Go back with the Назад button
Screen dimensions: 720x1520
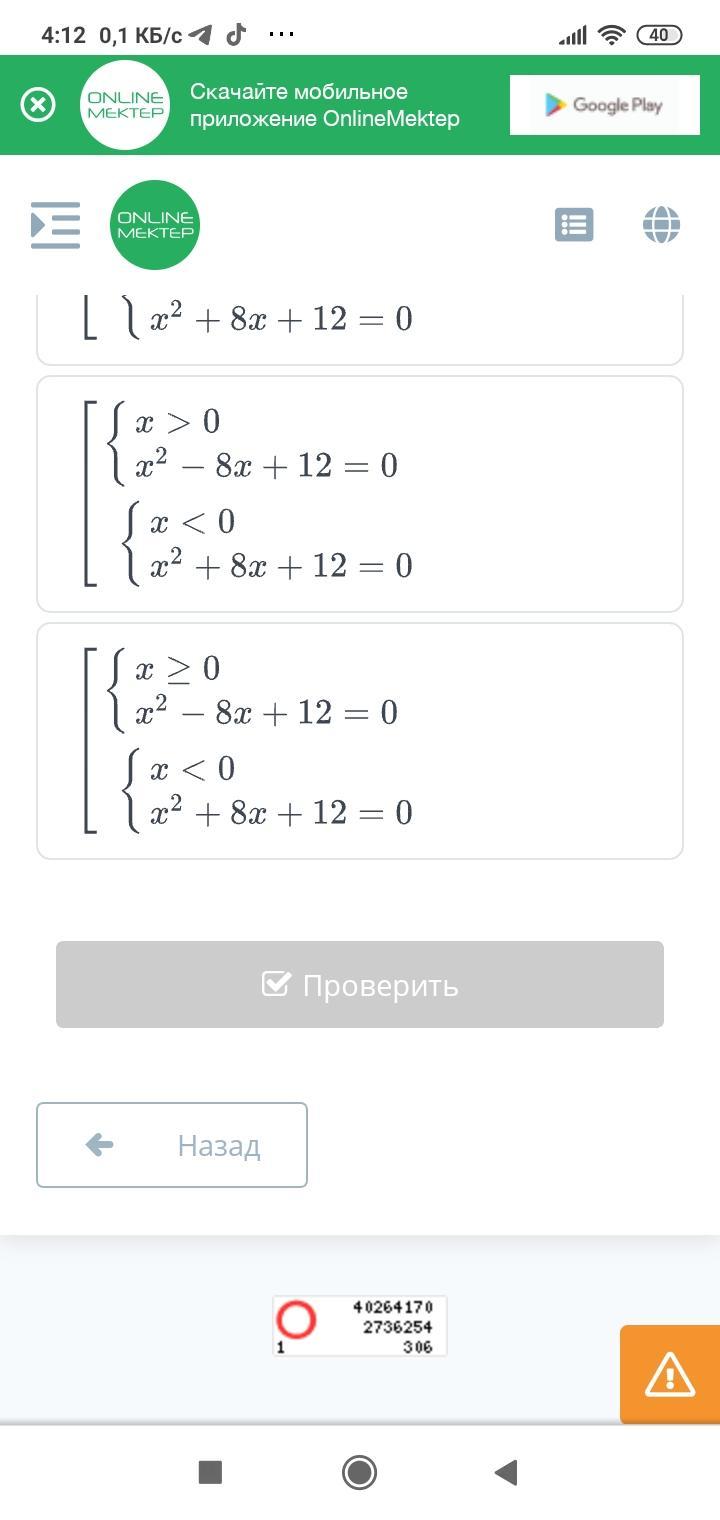coord(172,1145)
